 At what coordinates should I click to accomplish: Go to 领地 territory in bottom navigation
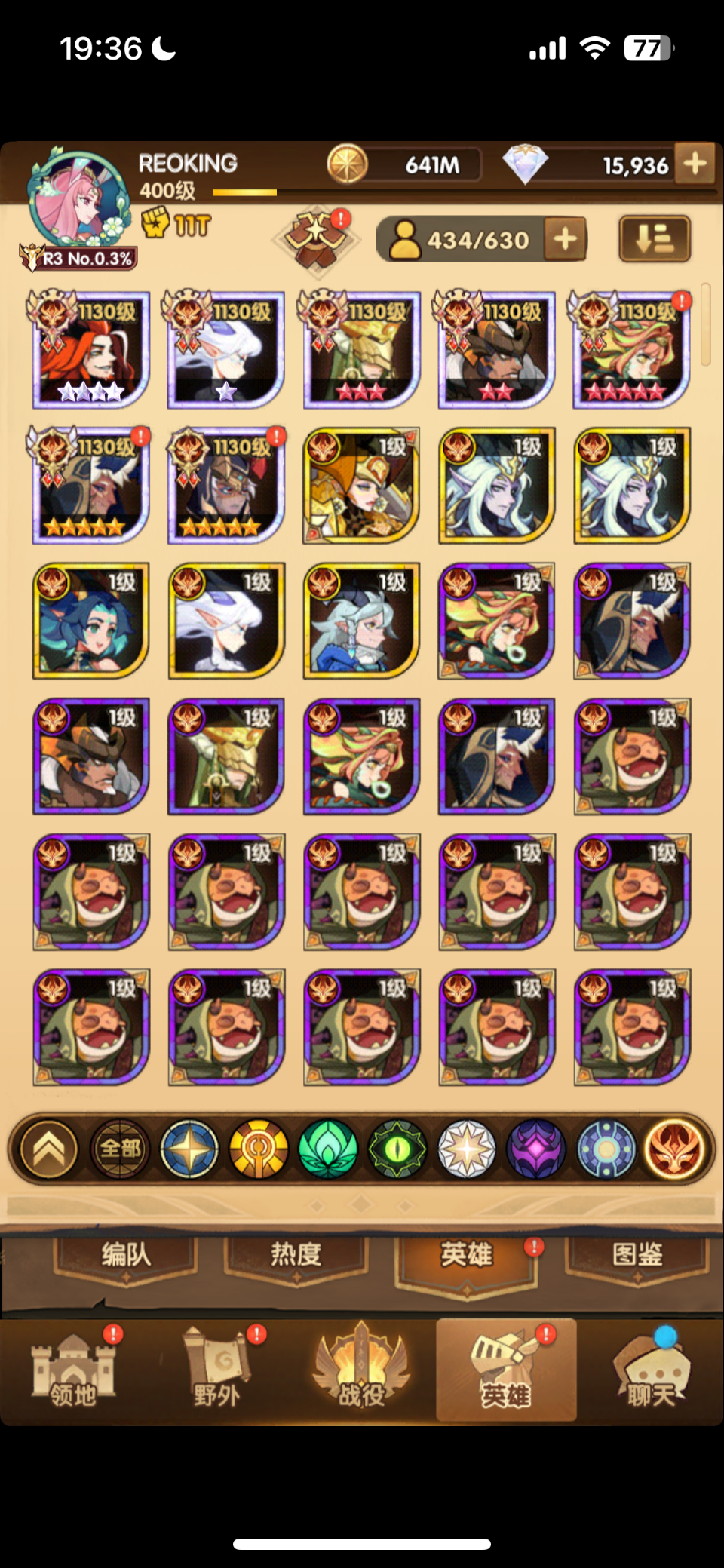coord(74,1371)
